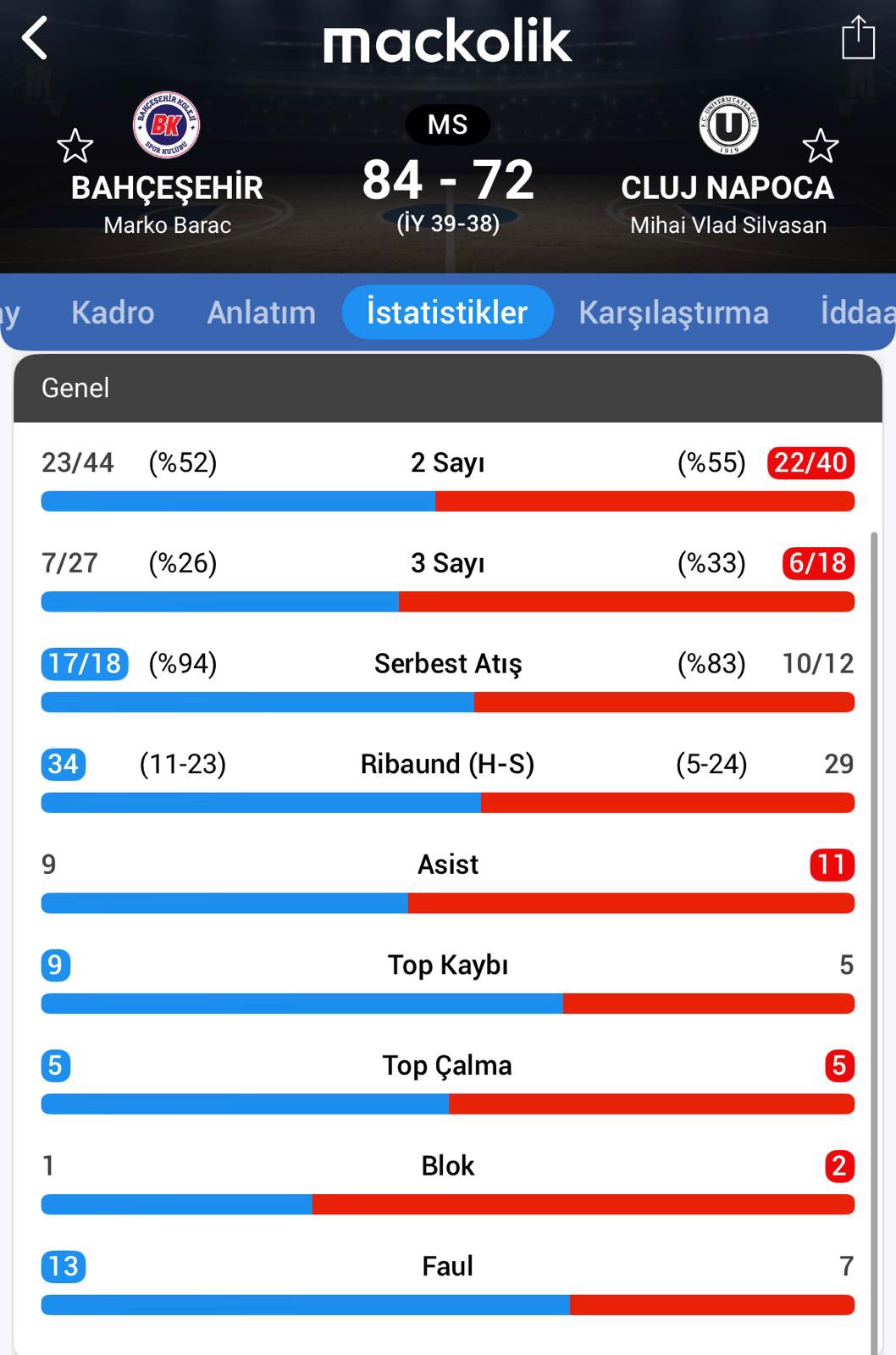Share this match via the share icon
The image size is (896, 1355).
[857, 38]
